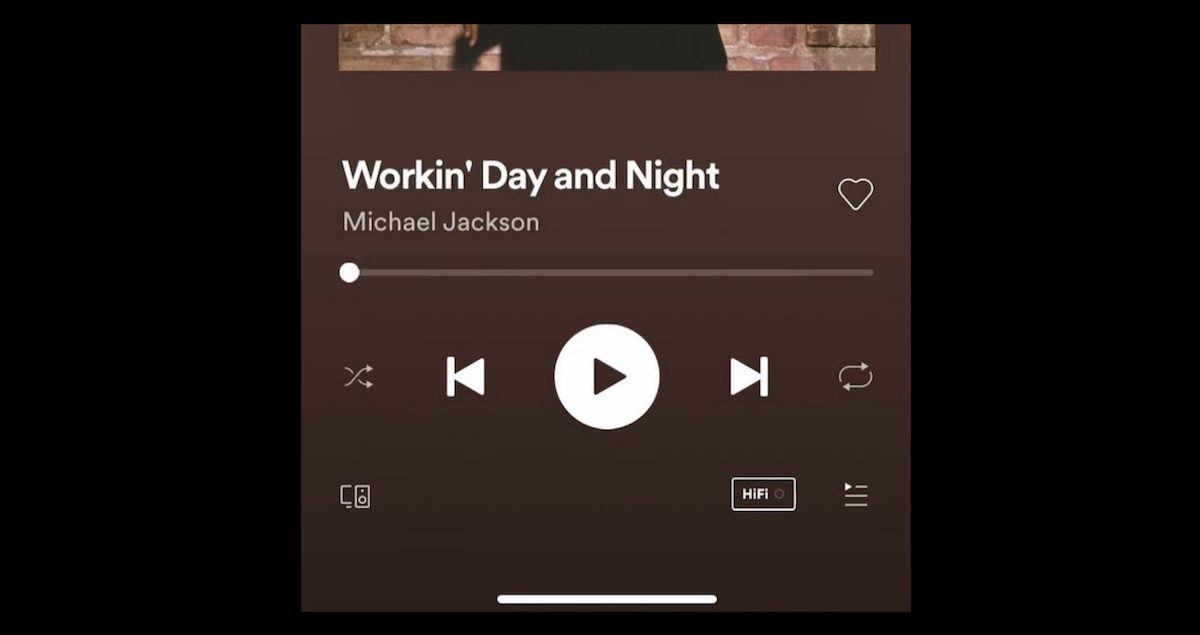Open Michael Jackson's artist page
This screenshot has height=635, width=1200.
point(441,222)
